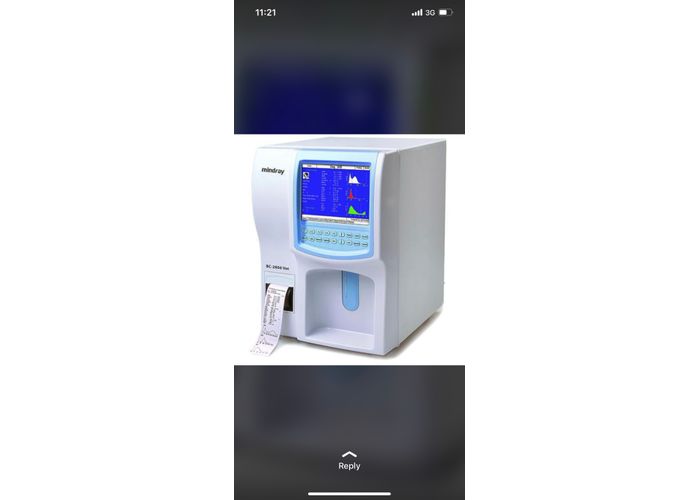The image size is (700, 500).
Task: Open the Reply option for this status
Action: pyautogui.click(x=349, y=460)
